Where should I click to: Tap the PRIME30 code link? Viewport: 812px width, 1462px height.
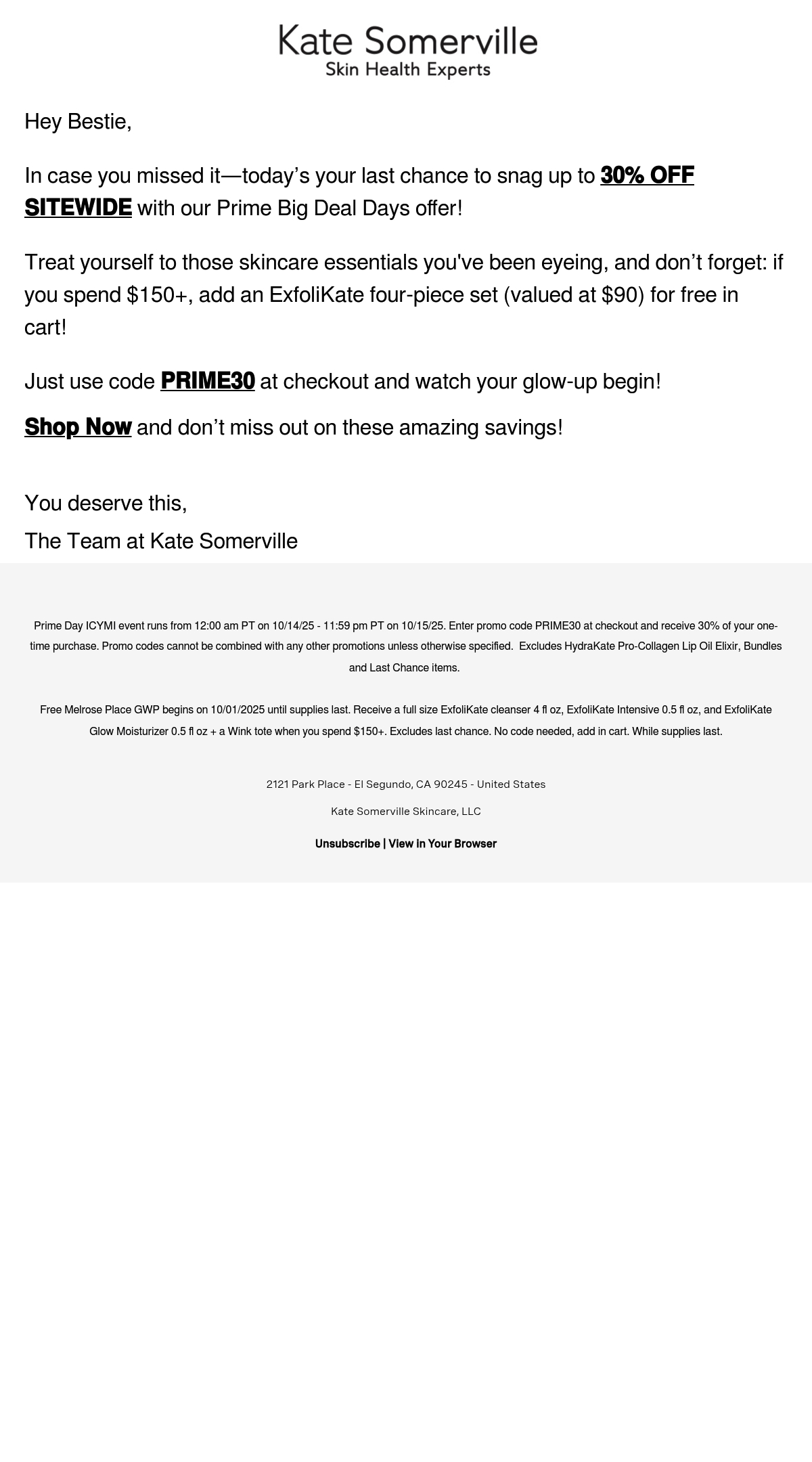208,381
